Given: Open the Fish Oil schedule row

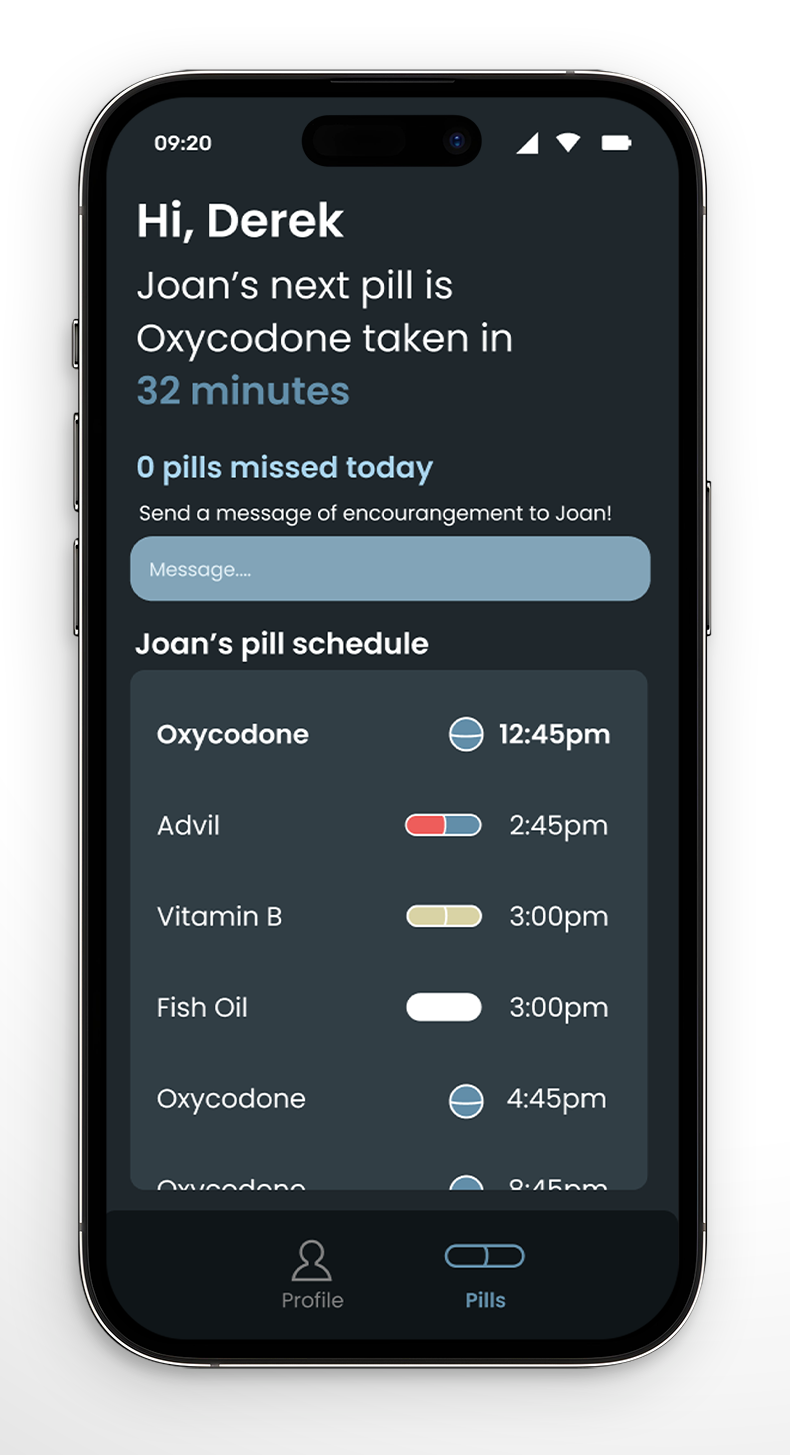Looking at the screenshot, I should 388,1008.
